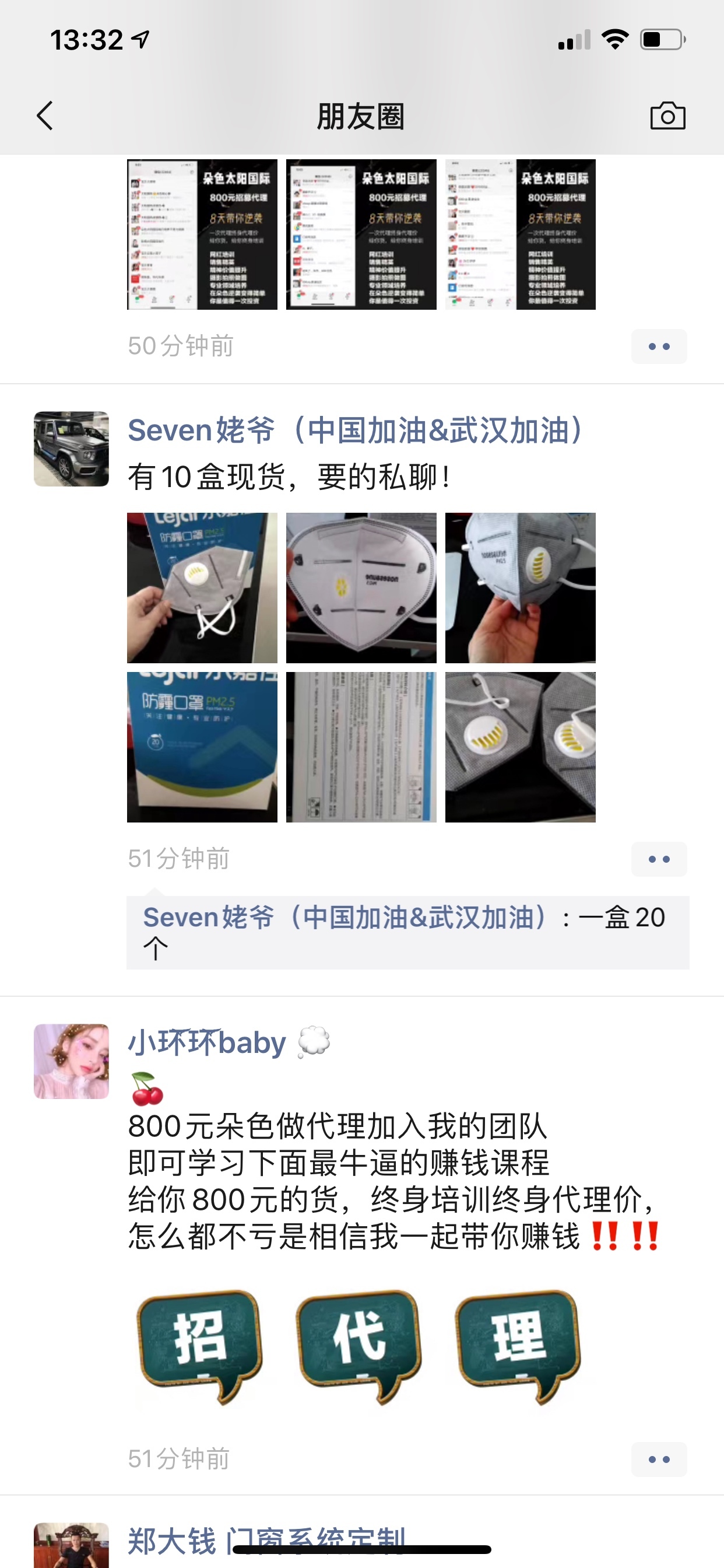724x1568 pixels.
Task: Tap Seven姥爷's name in the 一盒20个 comment
Action: tap(345, 918)
